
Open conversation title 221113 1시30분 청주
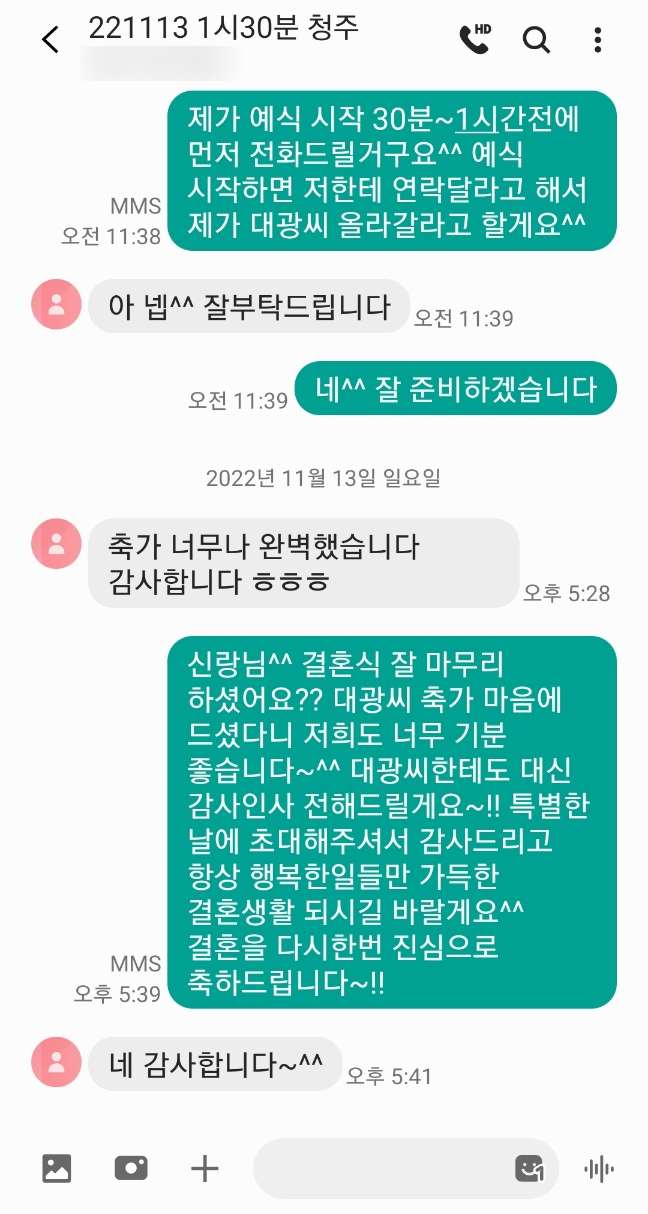pyautogui.click(x=223, y=27)
